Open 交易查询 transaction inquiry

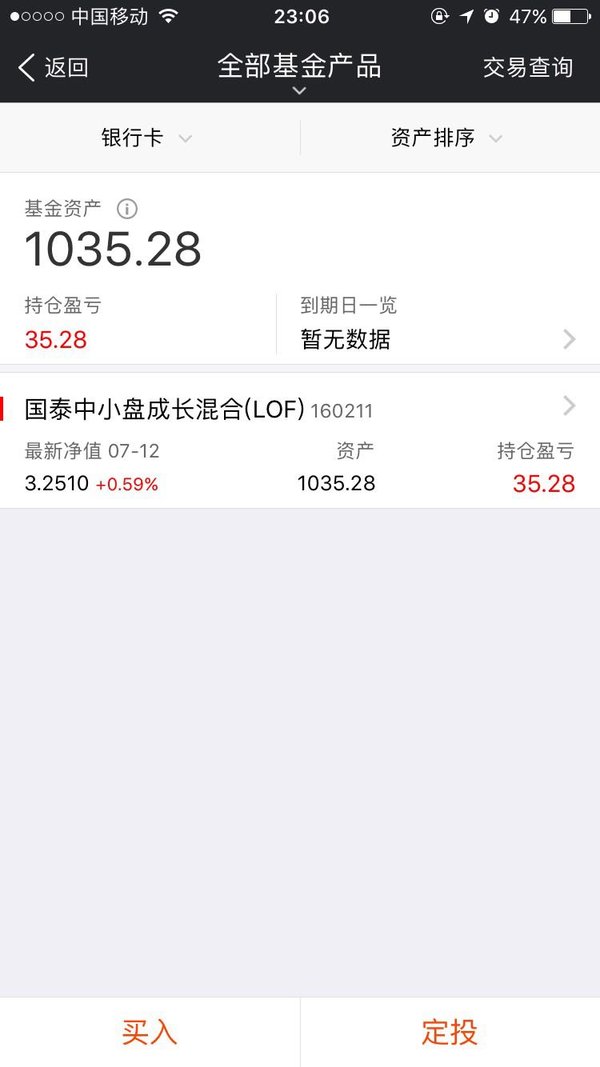pos(528,67)
